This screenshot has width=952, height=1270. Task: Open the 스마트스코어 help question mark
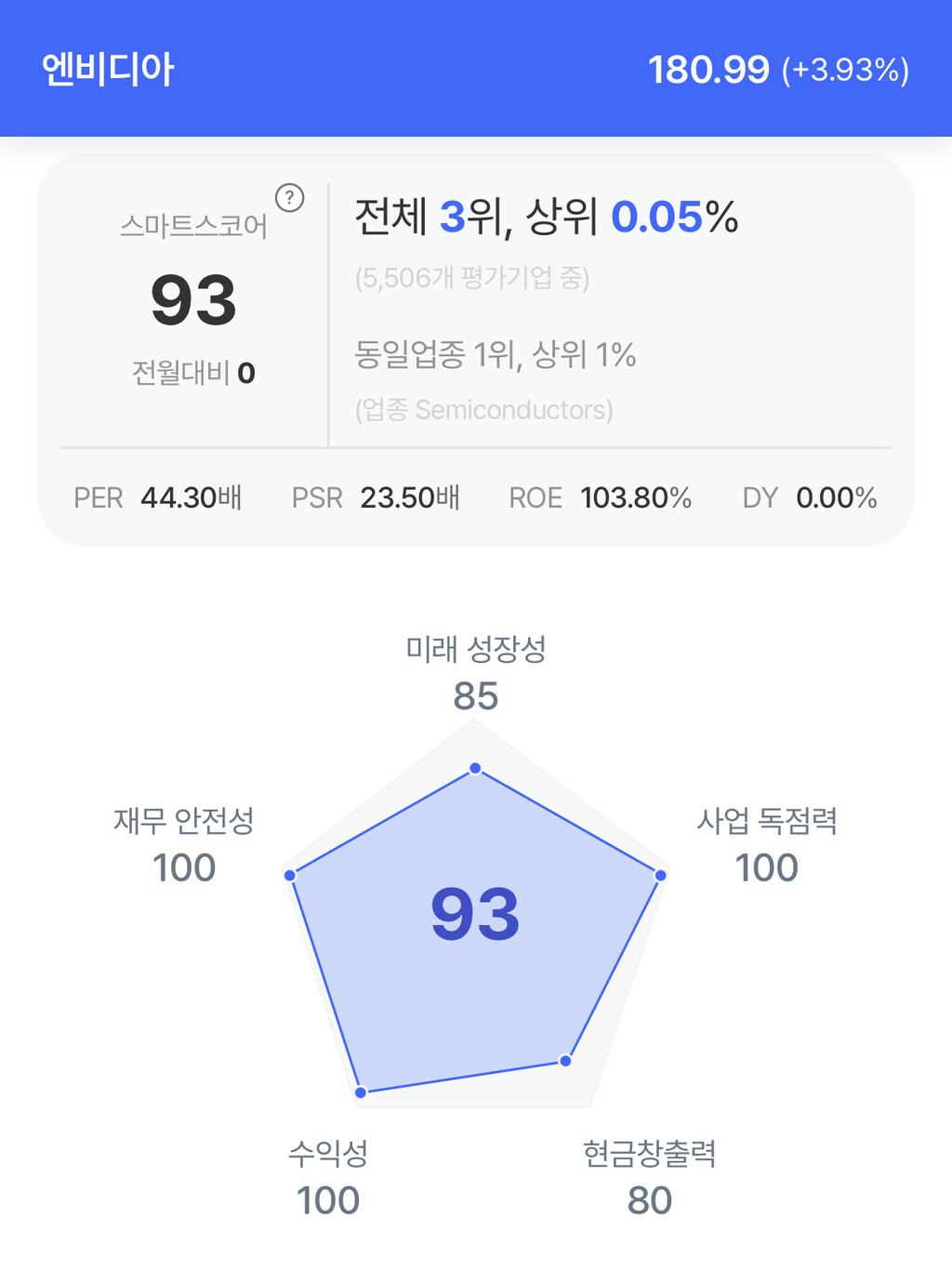pos(290,197)
